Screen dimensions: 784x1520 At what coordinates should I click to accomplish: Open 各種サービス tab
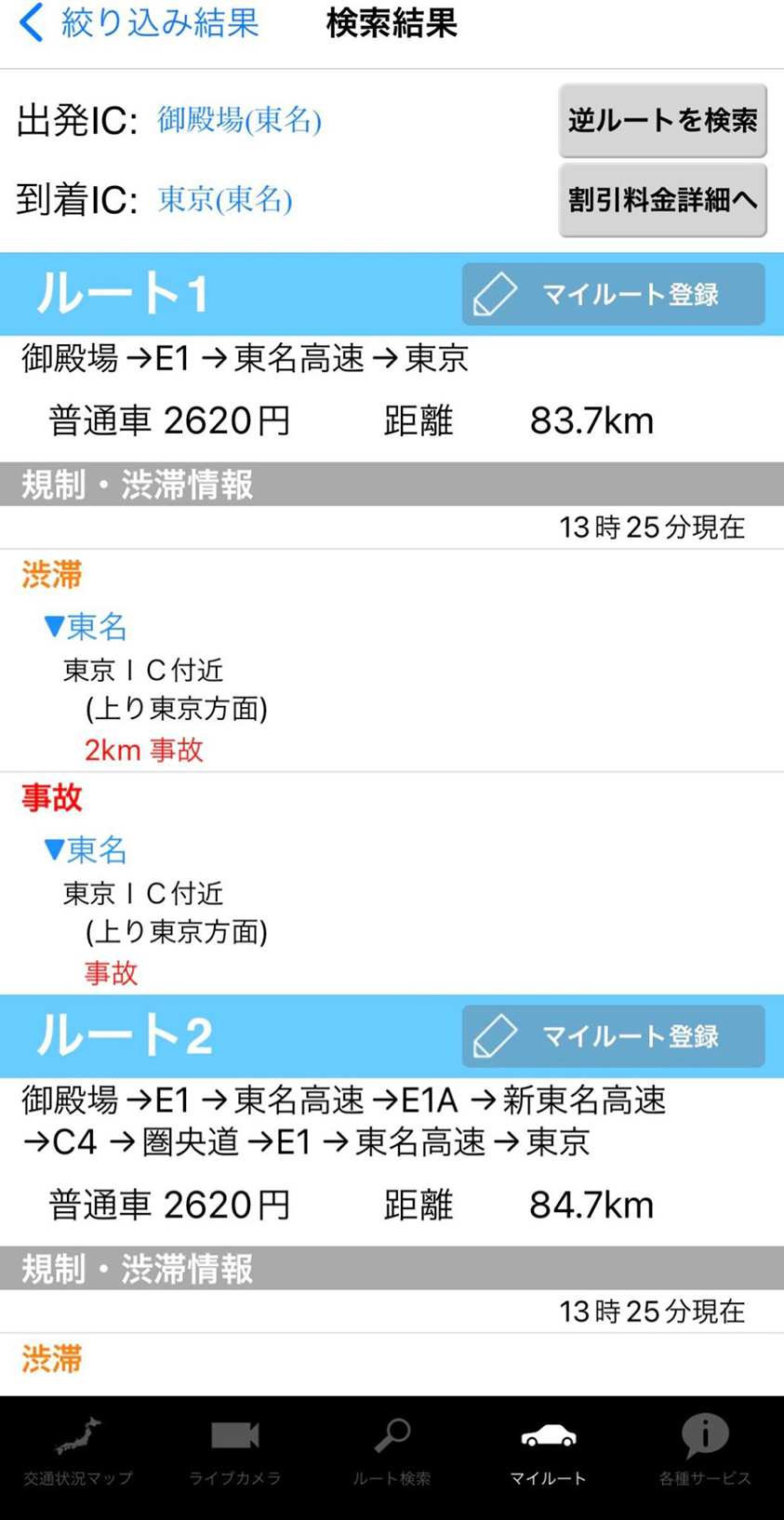(x=705, y=1451)
